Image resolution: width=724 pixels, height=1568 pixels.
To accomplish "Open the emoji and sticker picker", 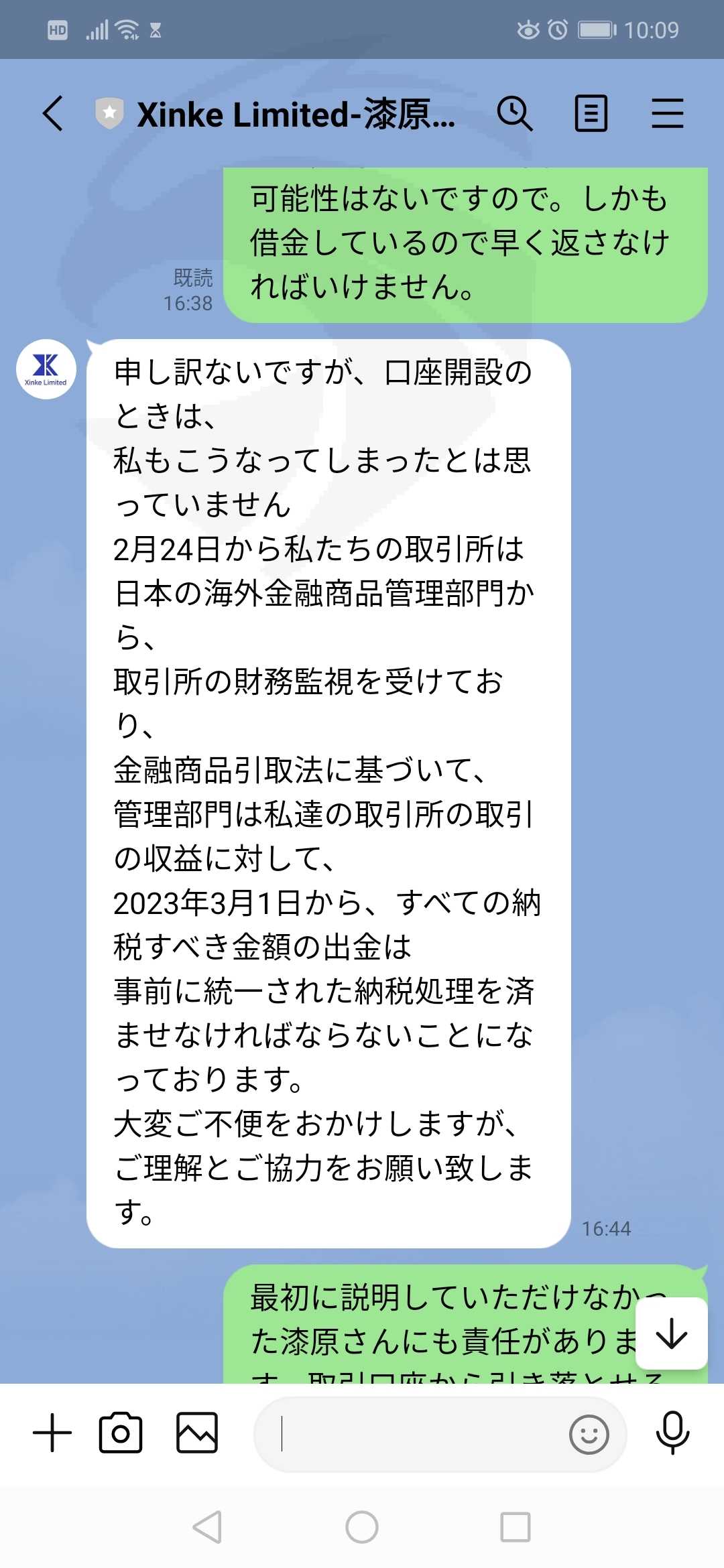I will coord(589,1435).
